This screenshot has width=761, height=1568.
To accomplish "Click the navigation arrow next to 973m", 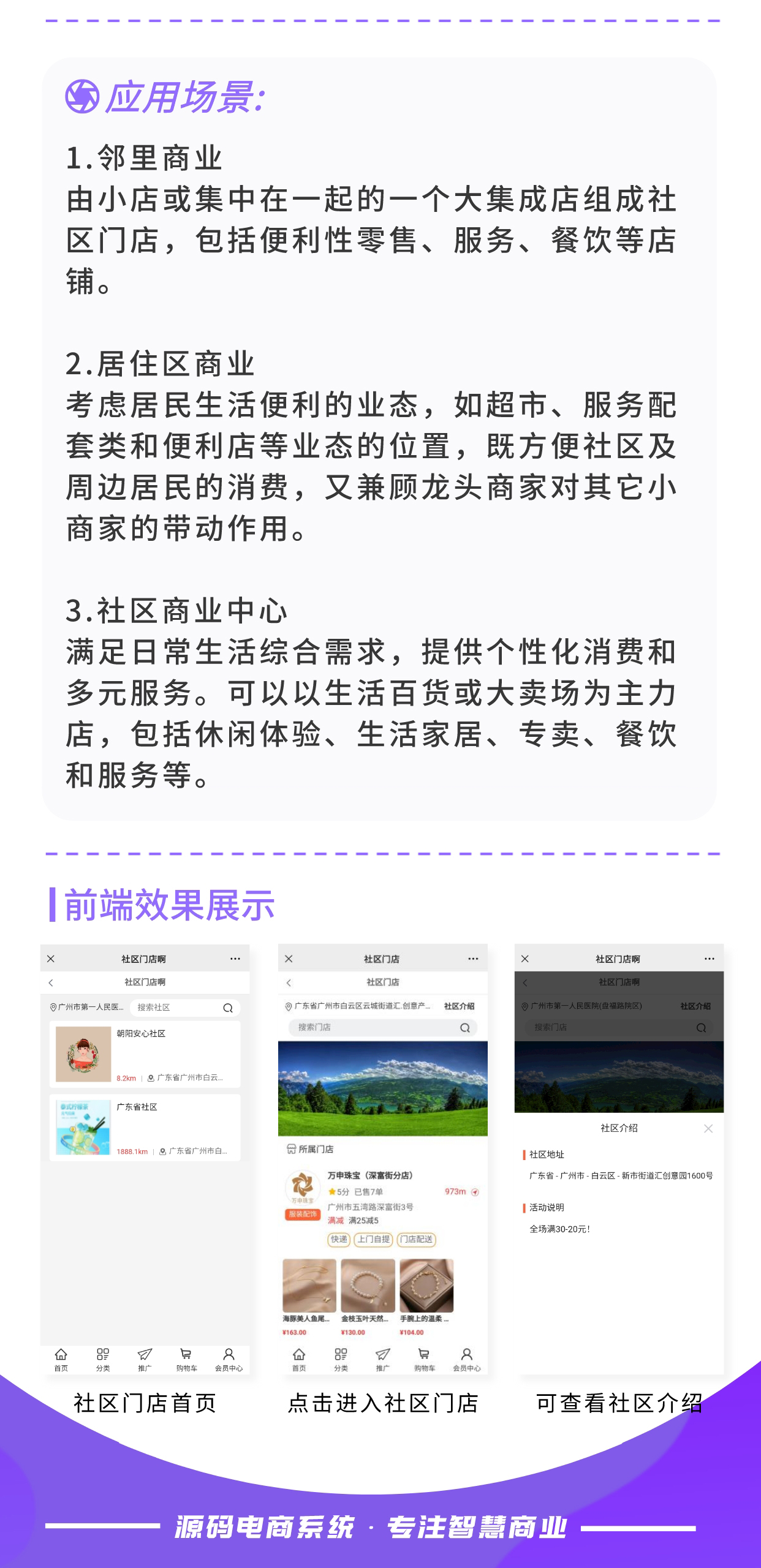I will click(x=475, y=1191).
